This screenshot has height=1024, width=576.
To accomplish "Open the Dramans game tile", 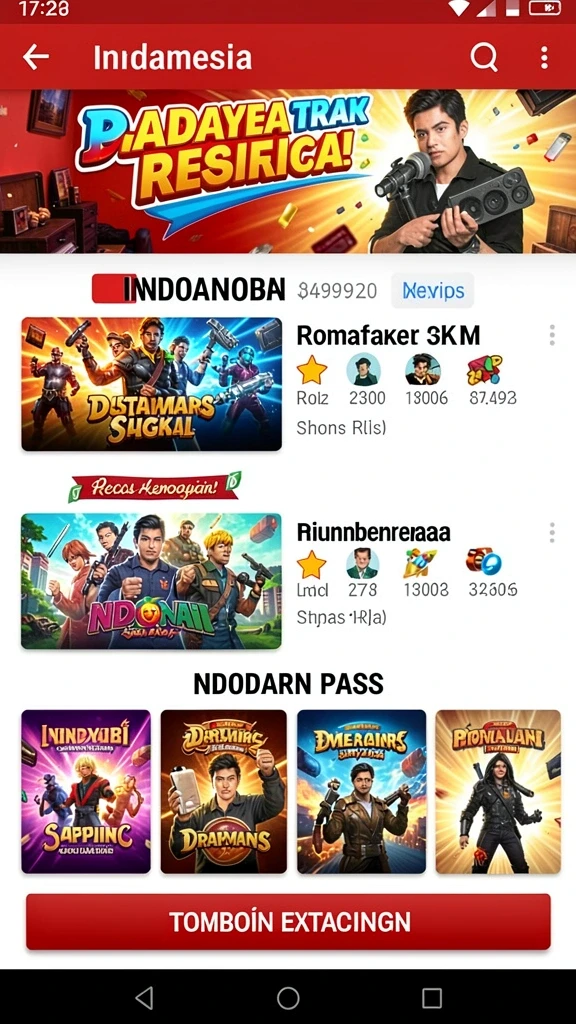I will pyautogui.click(x=223, y=792).
